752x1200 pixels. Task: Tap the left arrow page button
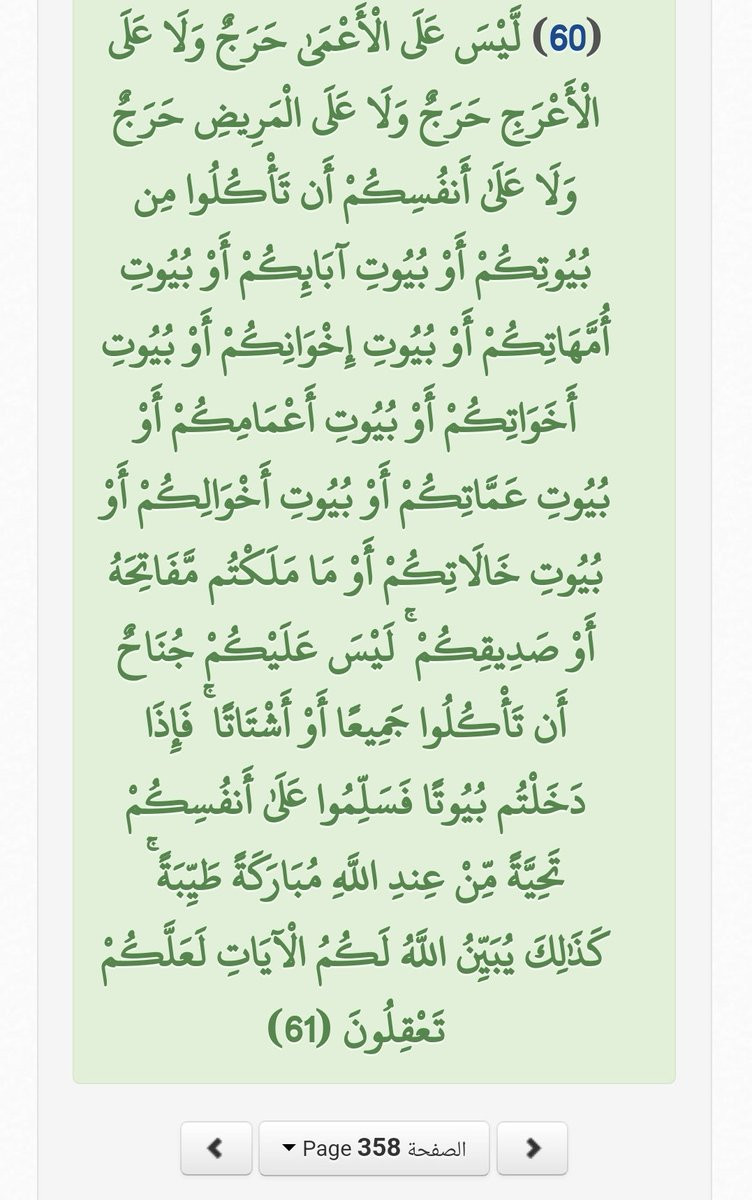pos(216,1148)
